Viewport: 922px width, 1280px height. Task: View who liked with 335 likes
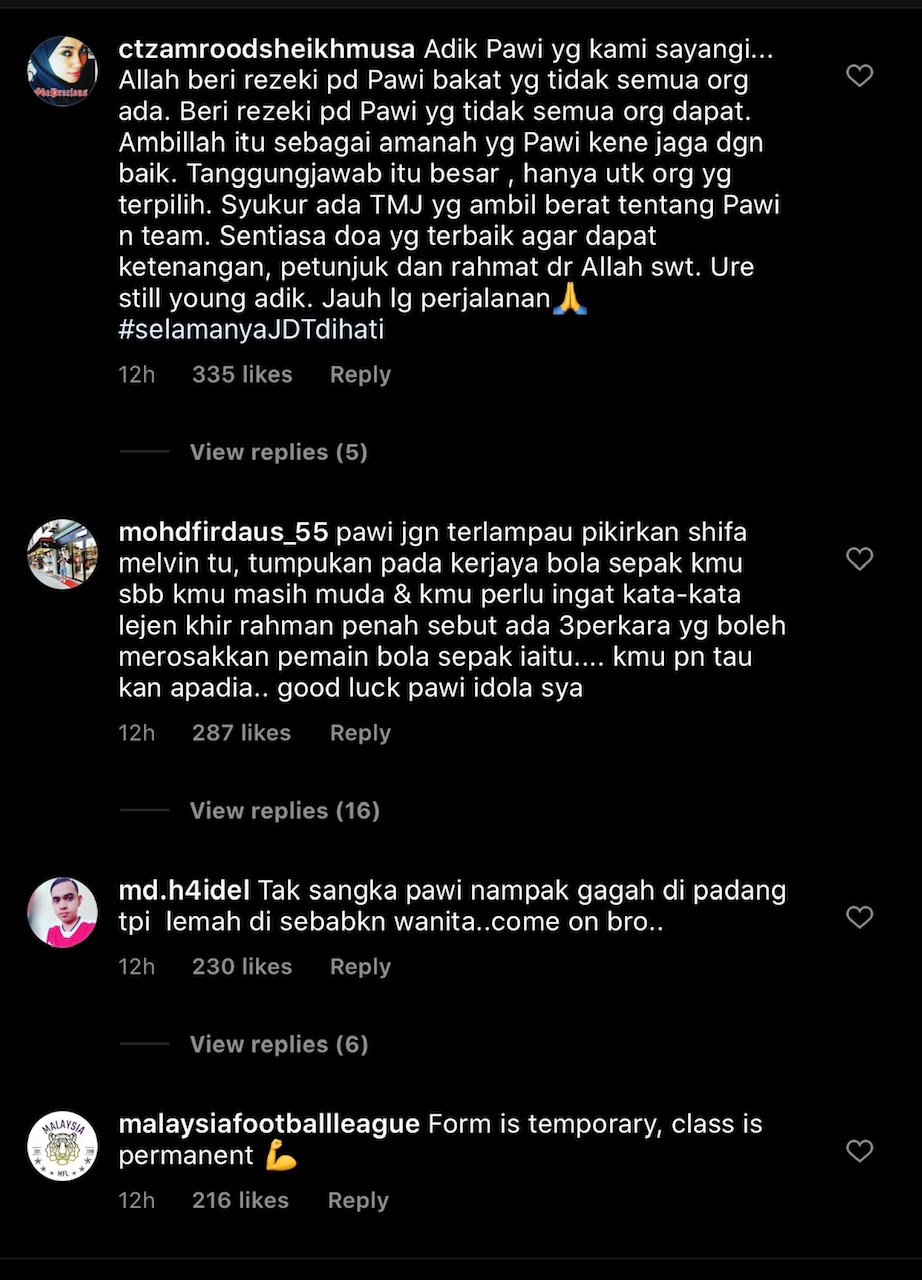pyautogui.click(x=242, y=375)
